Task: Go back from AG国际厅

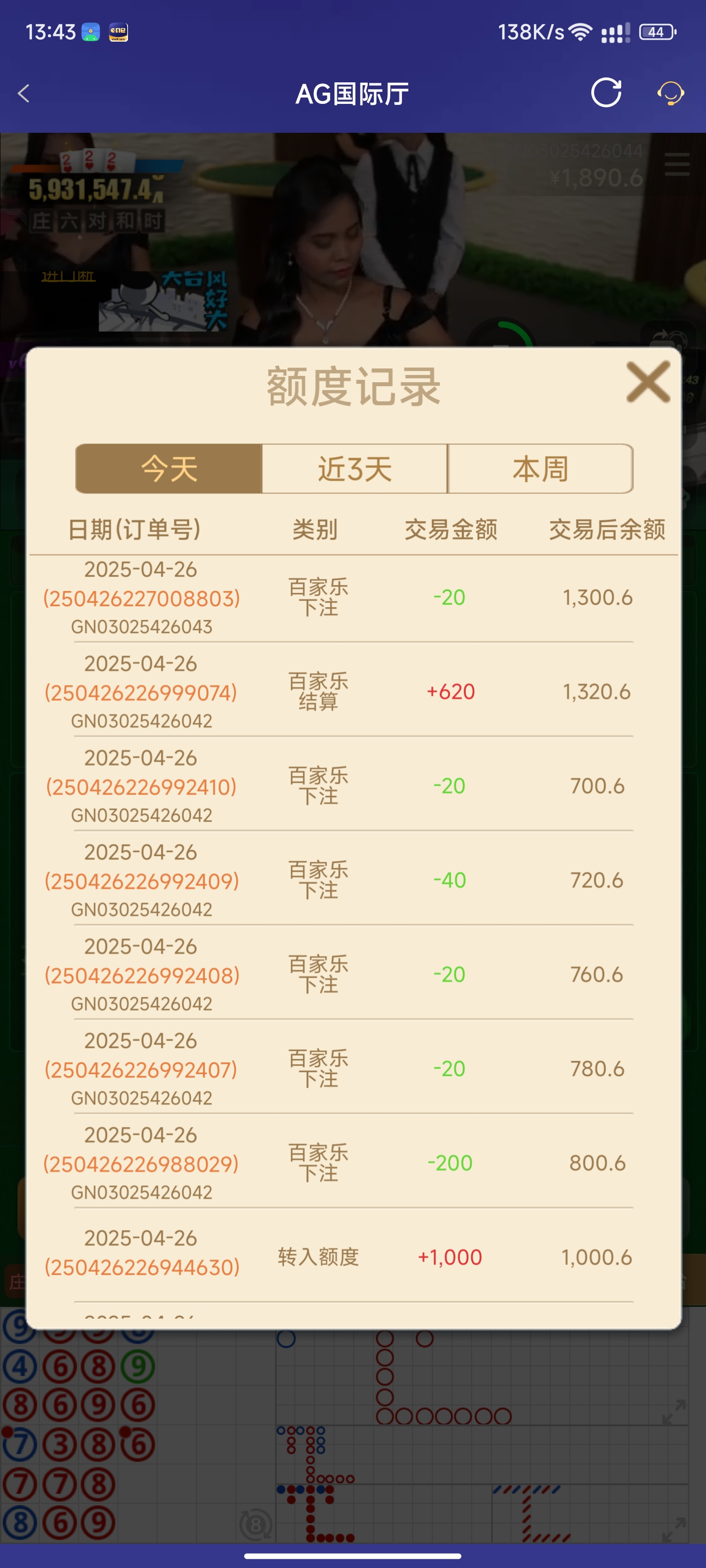Action: point(24,94)
